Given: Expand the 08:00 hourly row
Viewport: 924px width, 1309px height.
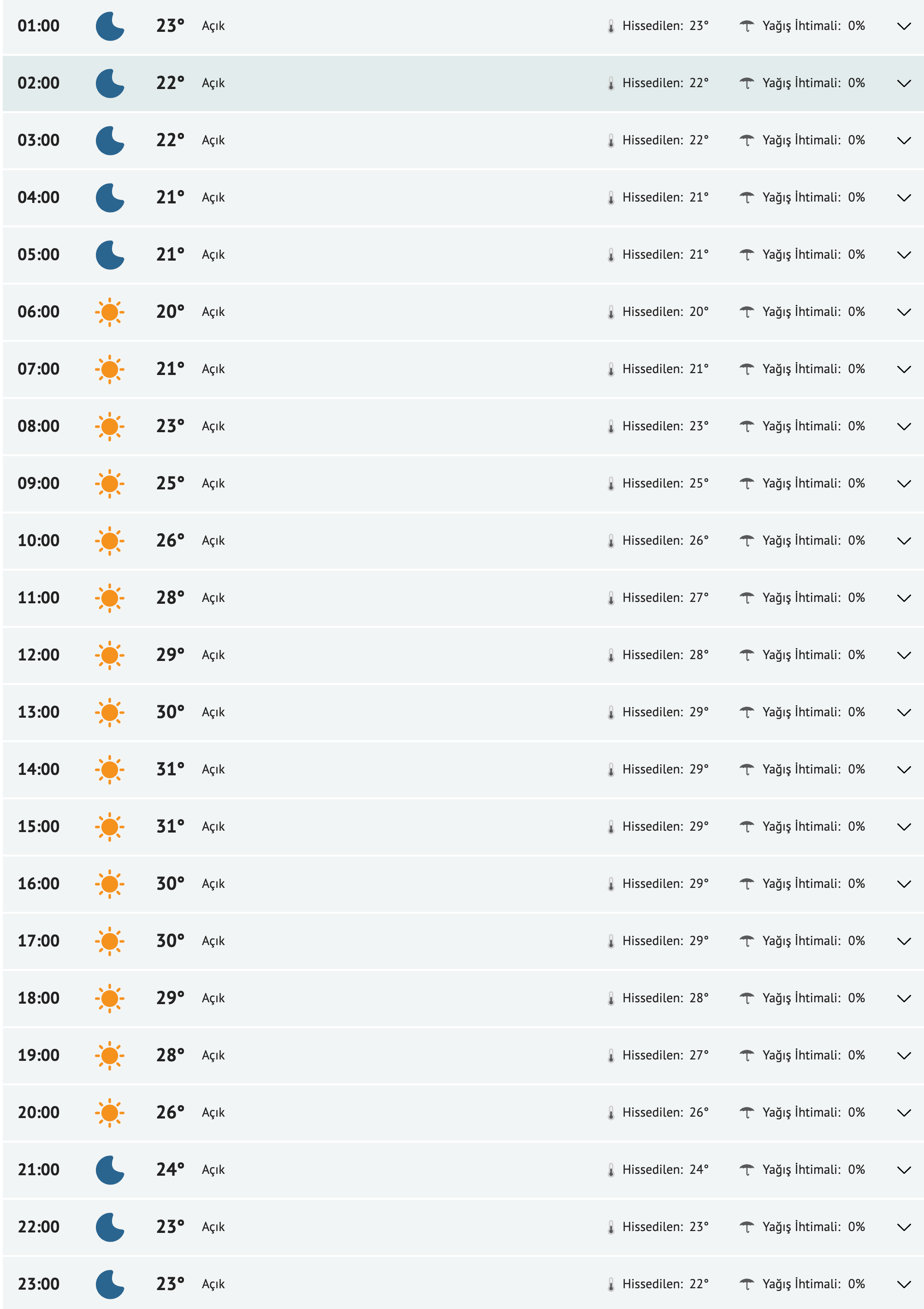Looking at the screenshot, I should pyautogui.click(x=903, y=427).
